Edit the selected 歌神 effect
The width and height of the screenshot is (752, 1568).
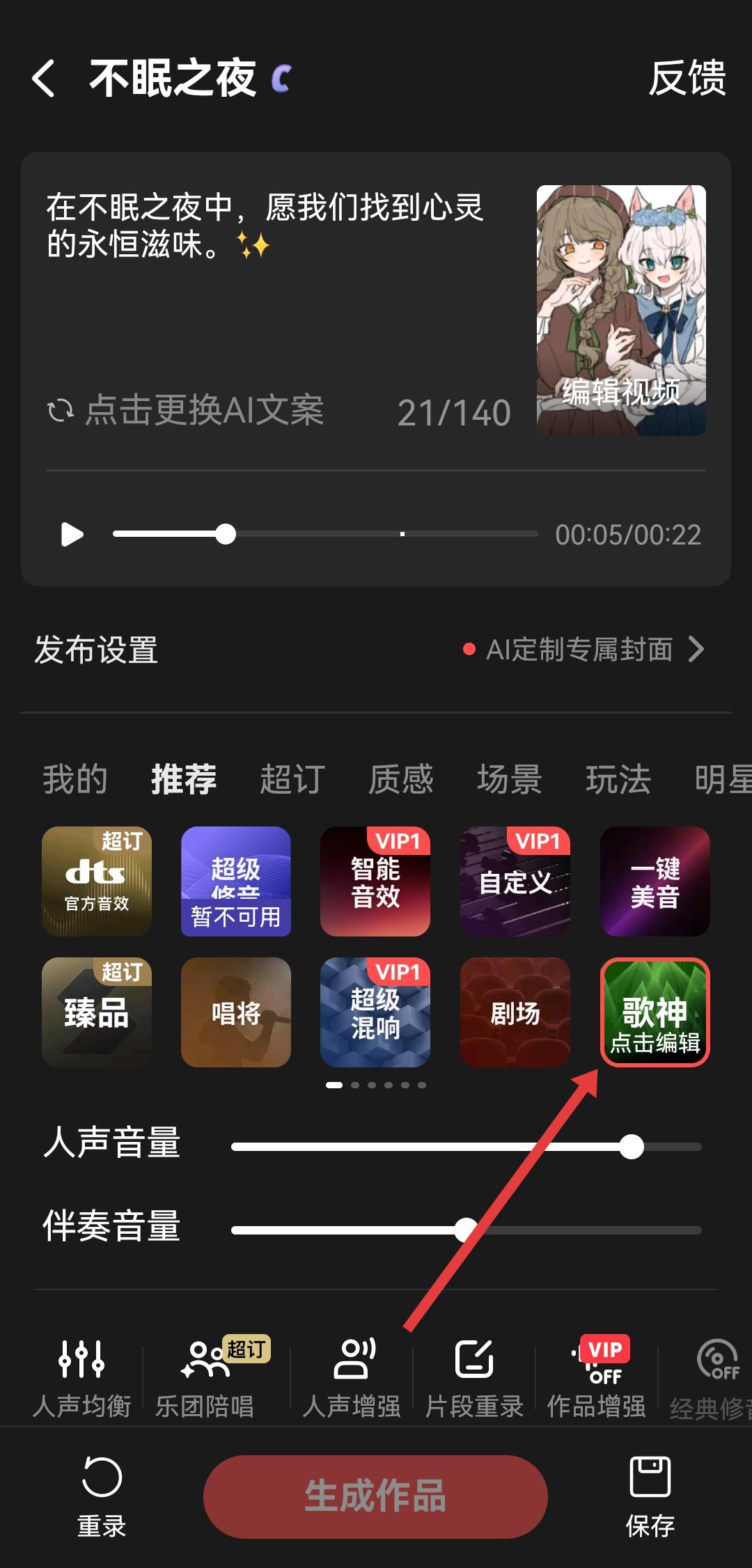pos(655,1012)
